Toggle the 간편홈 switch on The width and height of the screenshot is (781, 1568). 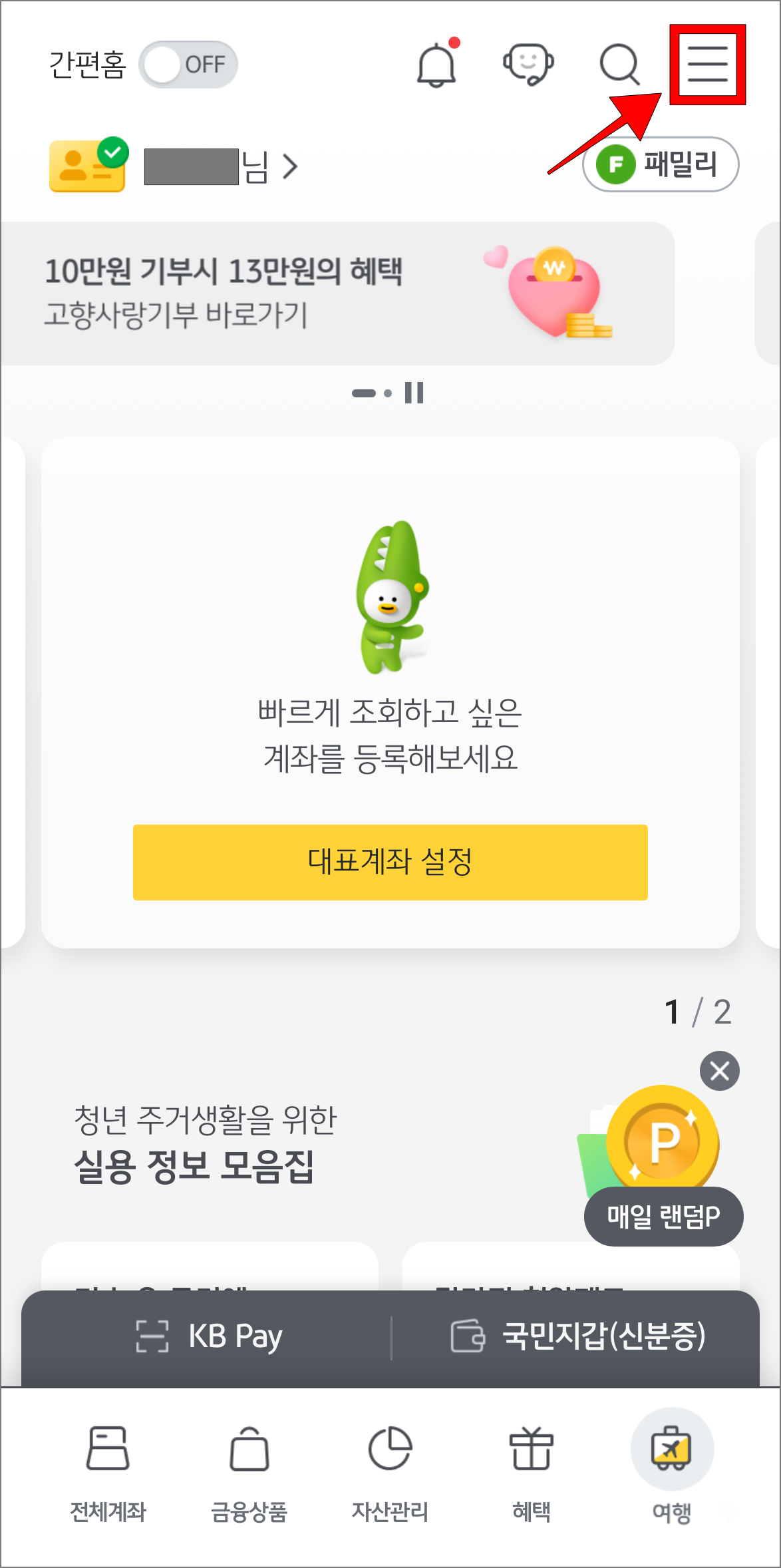tap(188, 65)
